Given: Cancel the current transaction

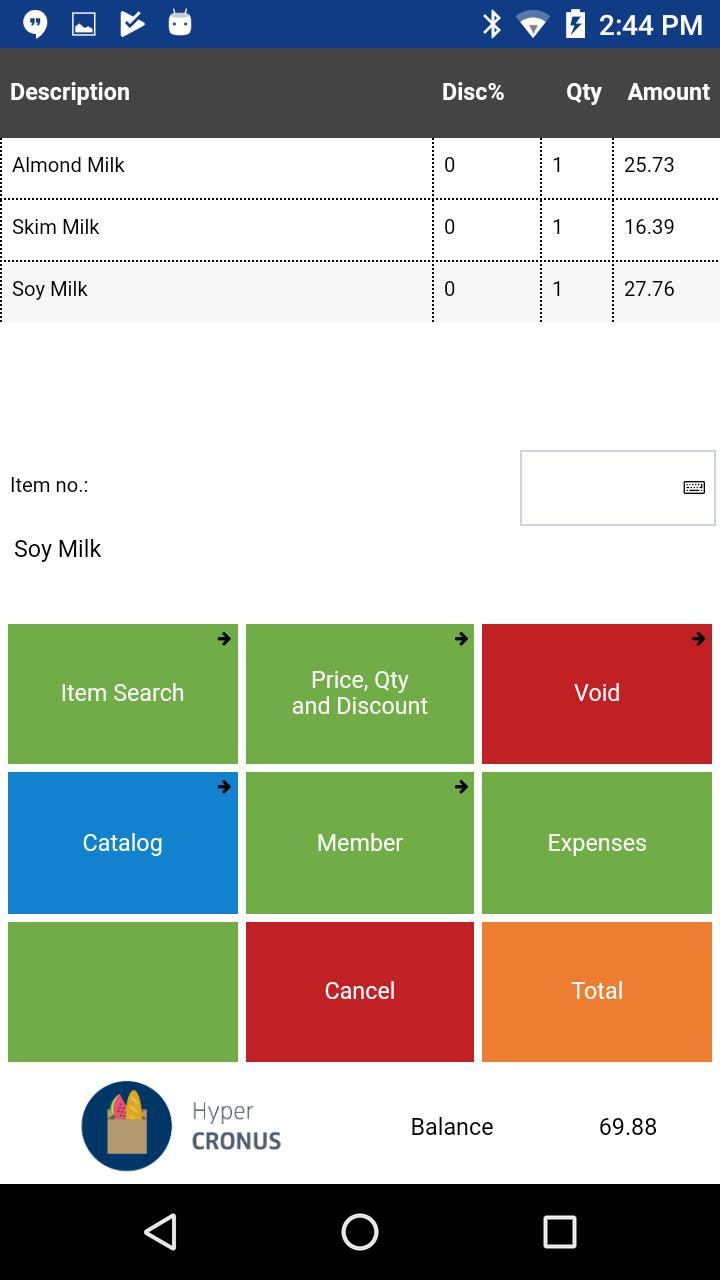Looking at the screenshot, I should click(x=360, y=991).
